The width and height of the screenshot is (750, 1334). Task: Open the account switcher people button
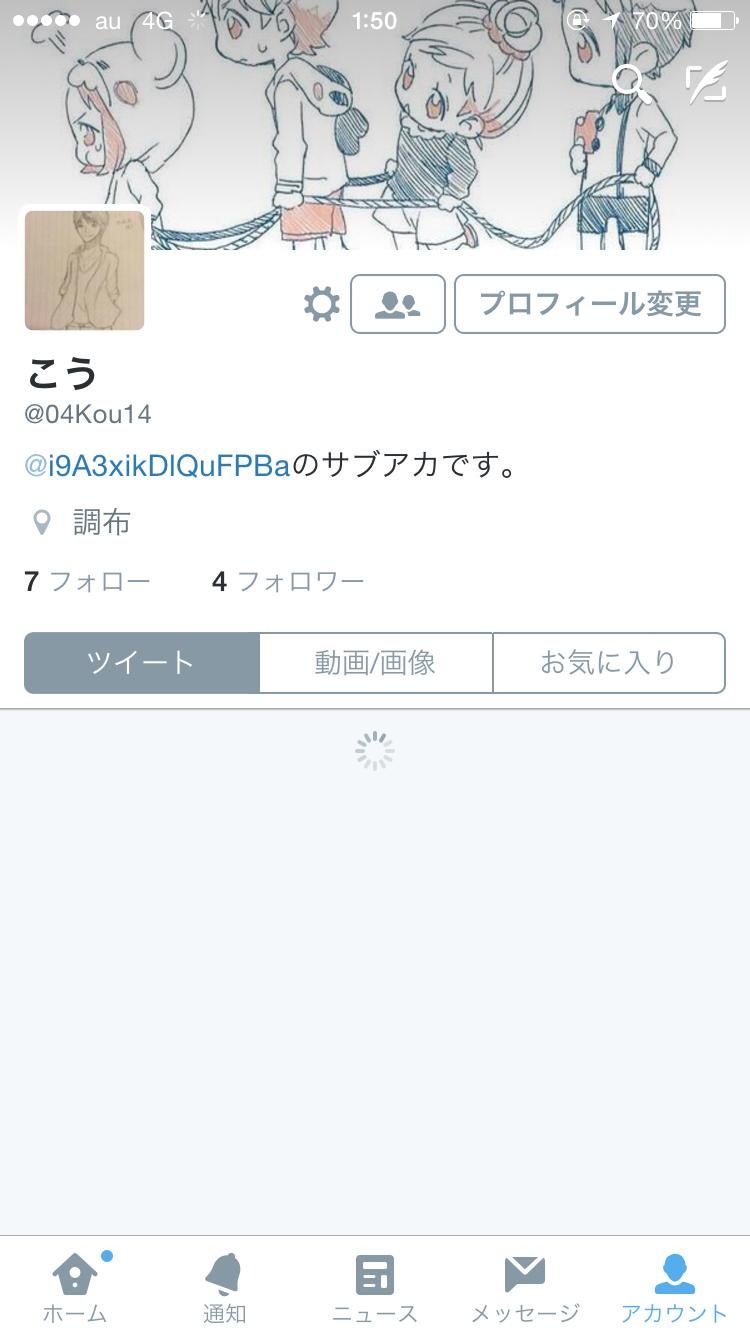click(x=397, y=304)
